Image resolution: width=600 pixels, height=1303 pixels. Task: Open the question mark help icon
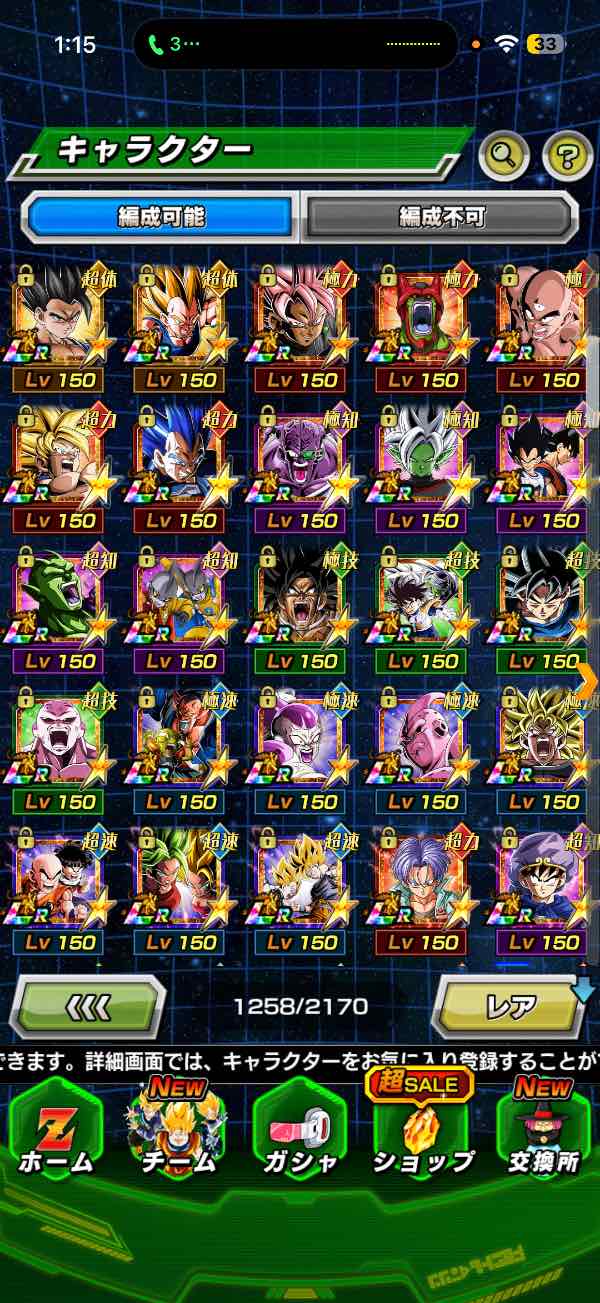567,154
